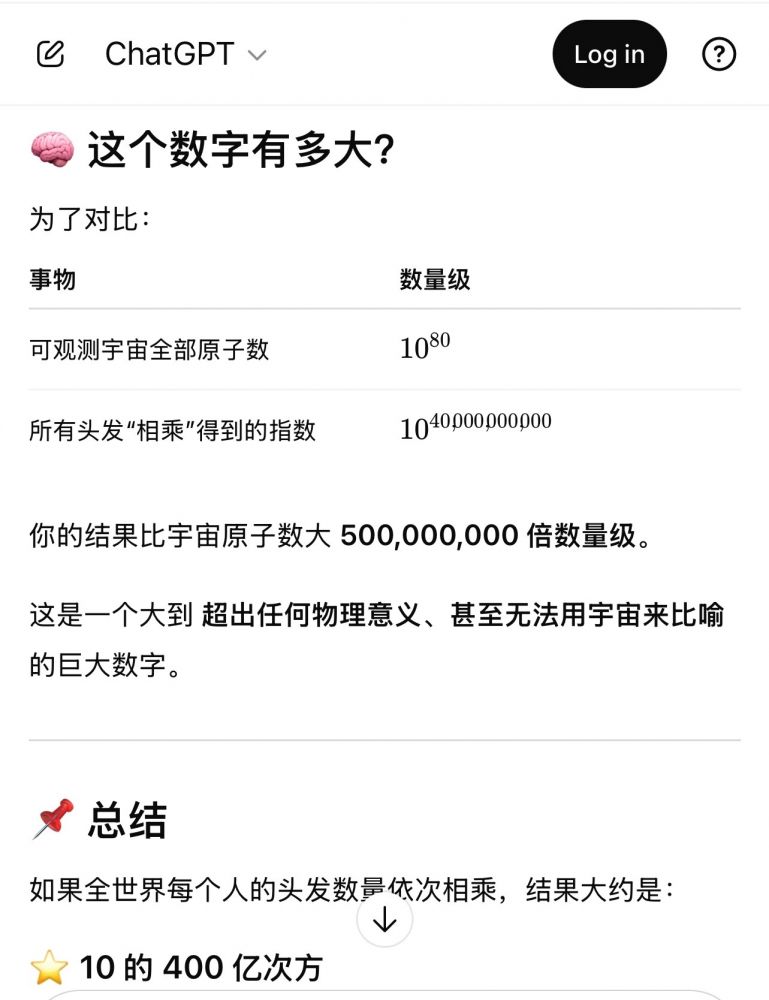Open the ChatGPT model dropdown
Screen dimensions: 769x1000
tap(186, 54)
